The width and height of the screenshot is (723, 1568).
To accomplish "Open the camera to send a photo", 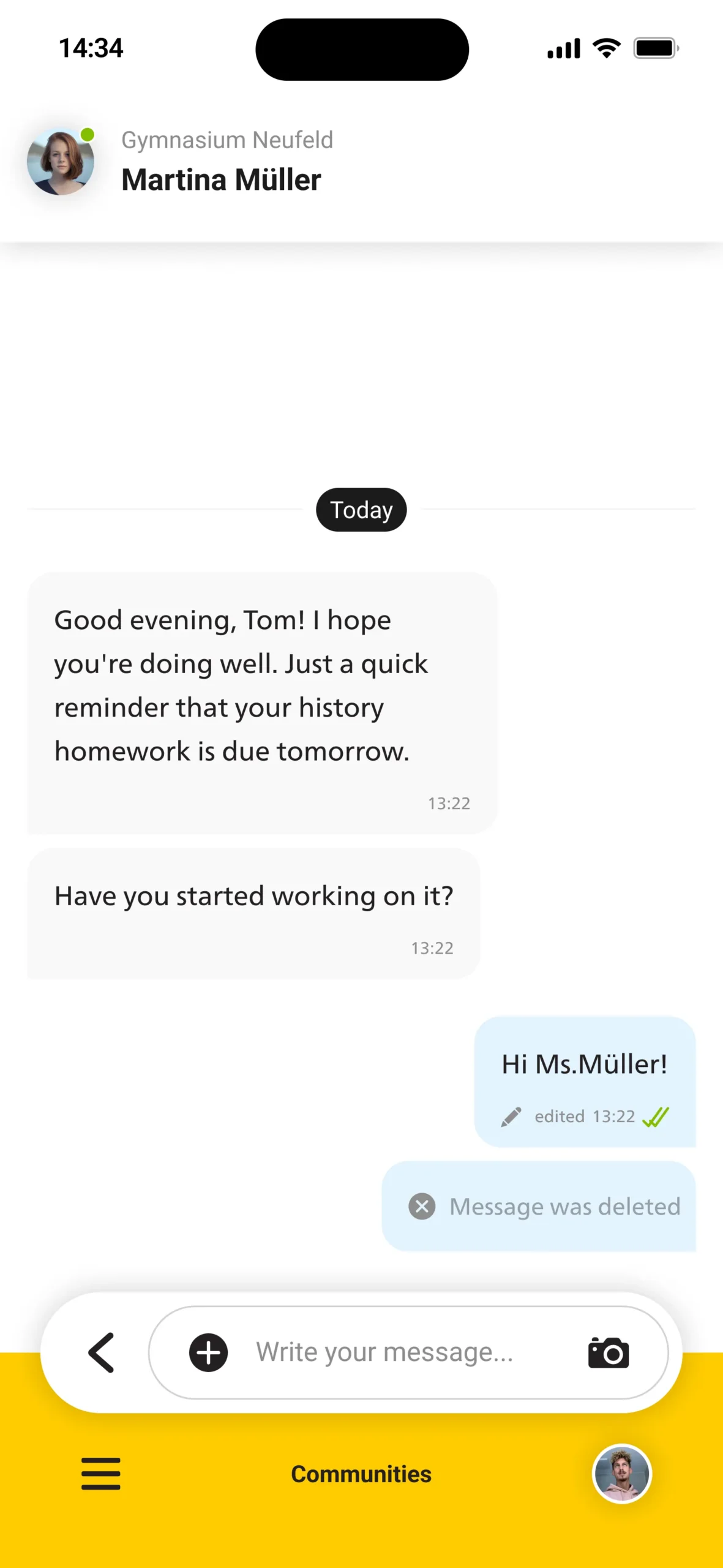I will (608, 1352).
